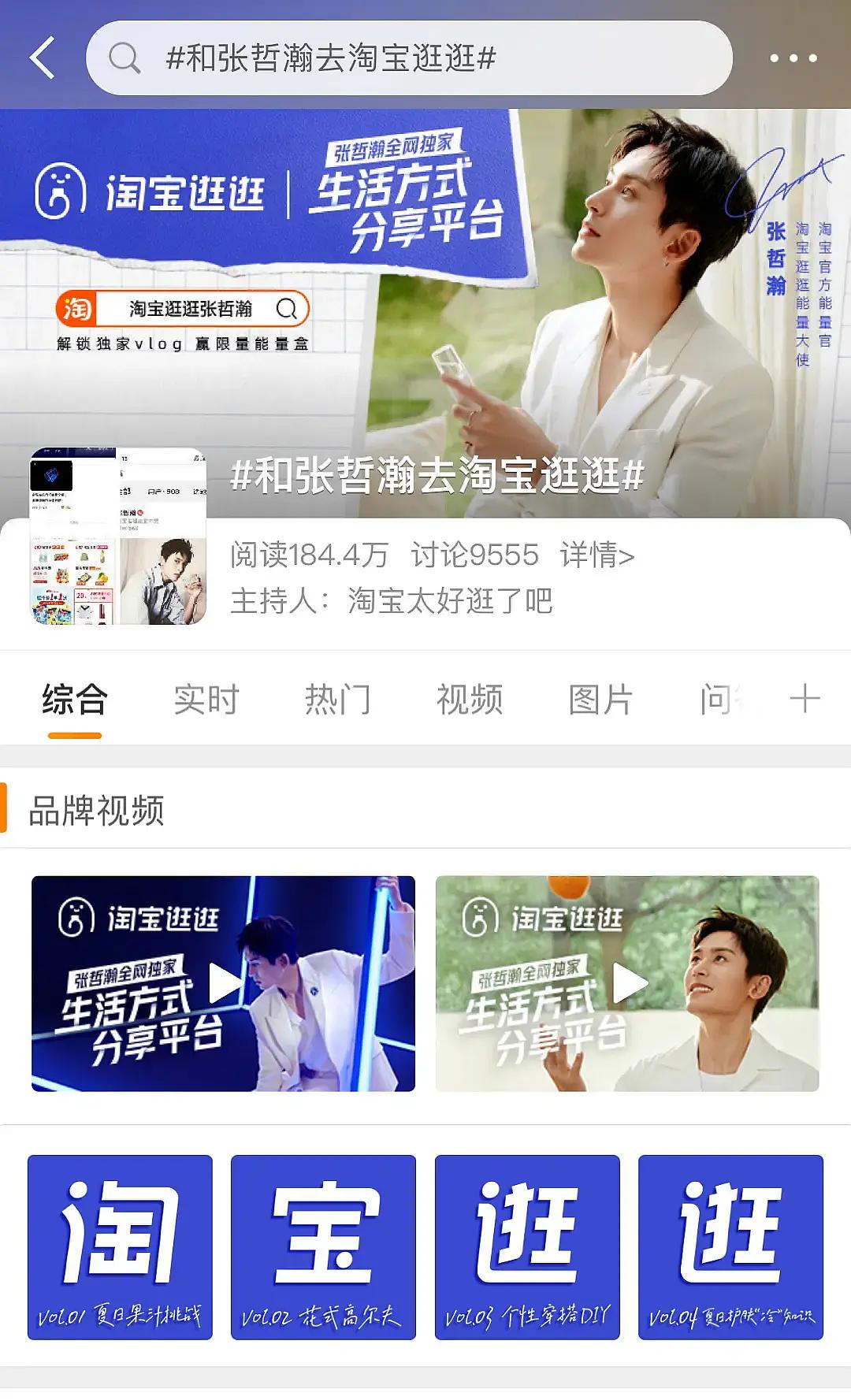Open Vol.02 花式高尔夫 tile

tap(323, 1247)
